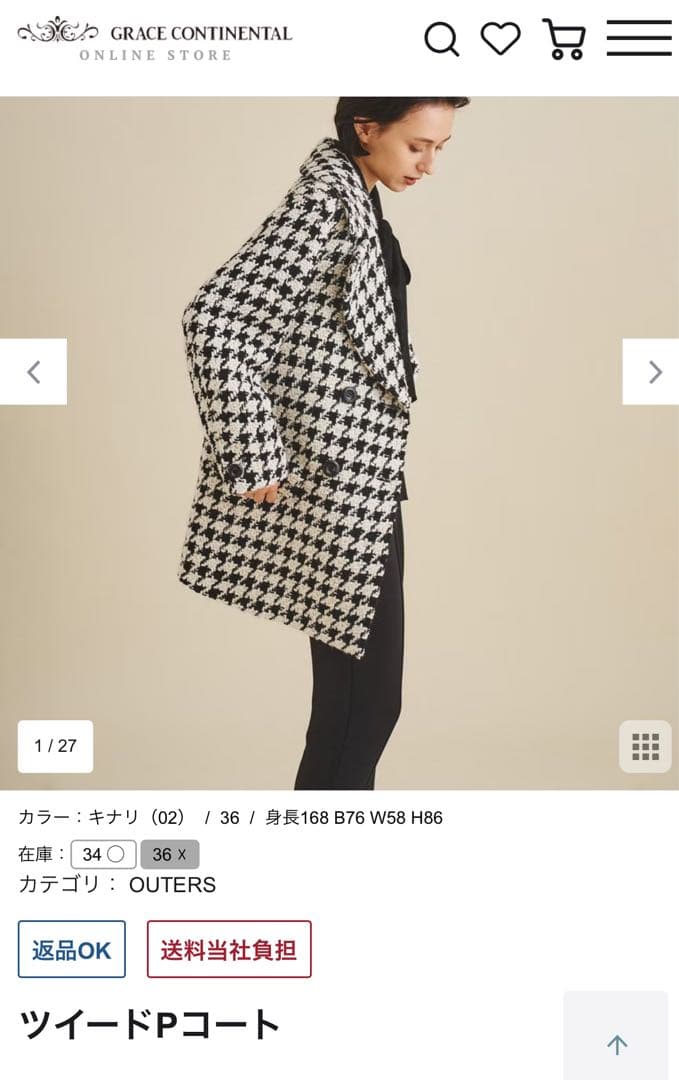The width and height of the screenshot is (679, 1080).
Task: Tap the 送料当社負担 badge
Action: (229, 949)
